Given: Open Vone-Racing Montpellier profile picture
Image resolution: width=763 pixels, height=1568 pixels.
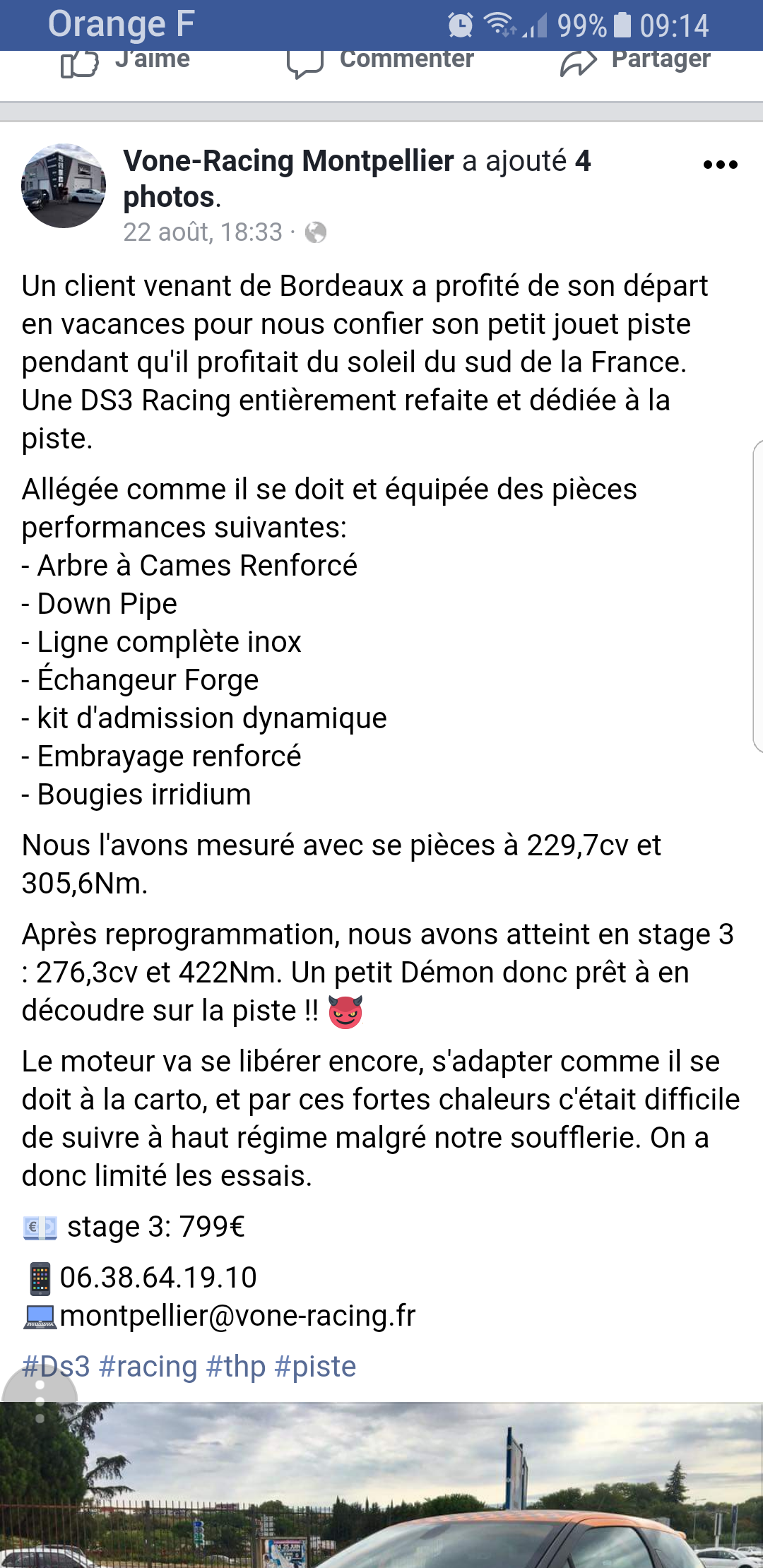Looking at the screenshot, I should coord(64,186).
